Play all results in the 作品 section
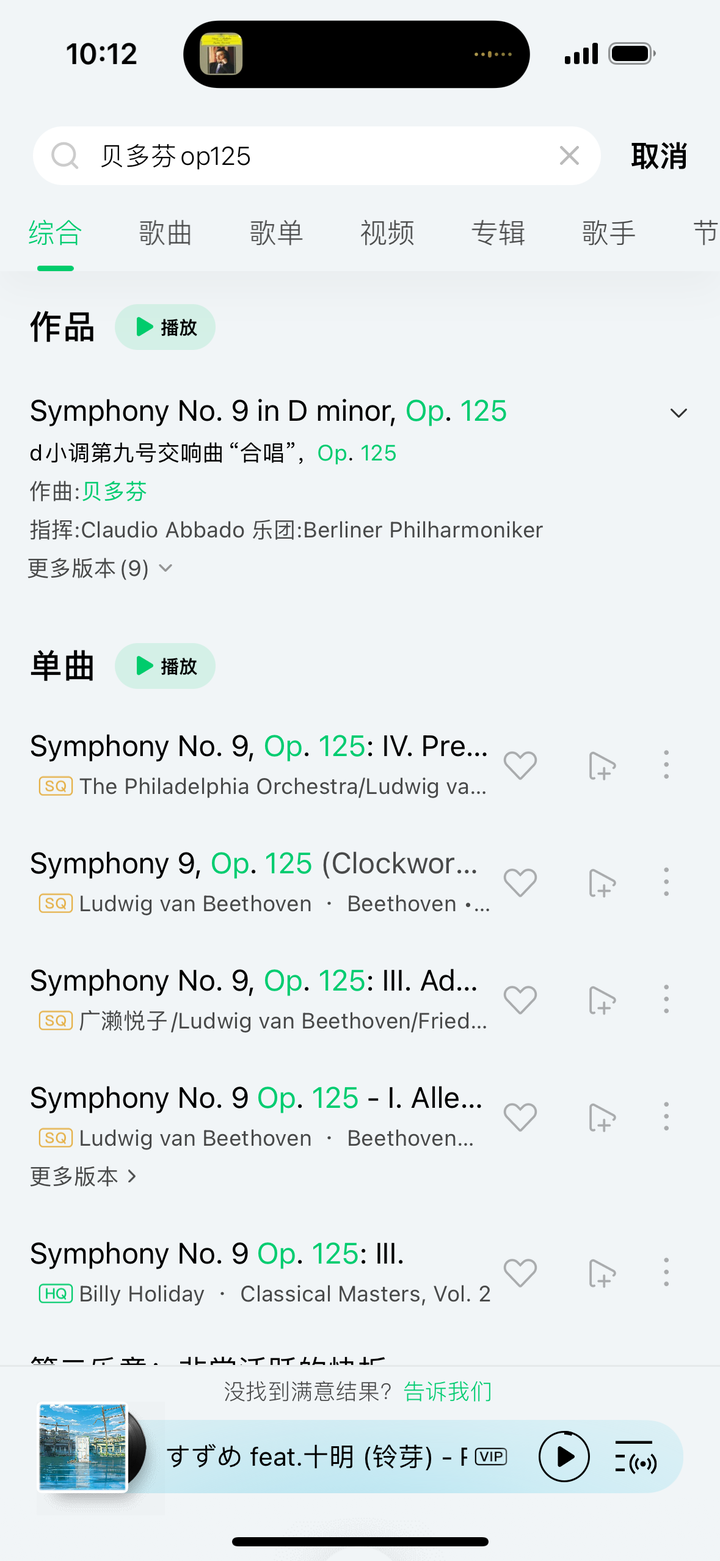This screenshot has height=1561, width=720. [165, 327]
